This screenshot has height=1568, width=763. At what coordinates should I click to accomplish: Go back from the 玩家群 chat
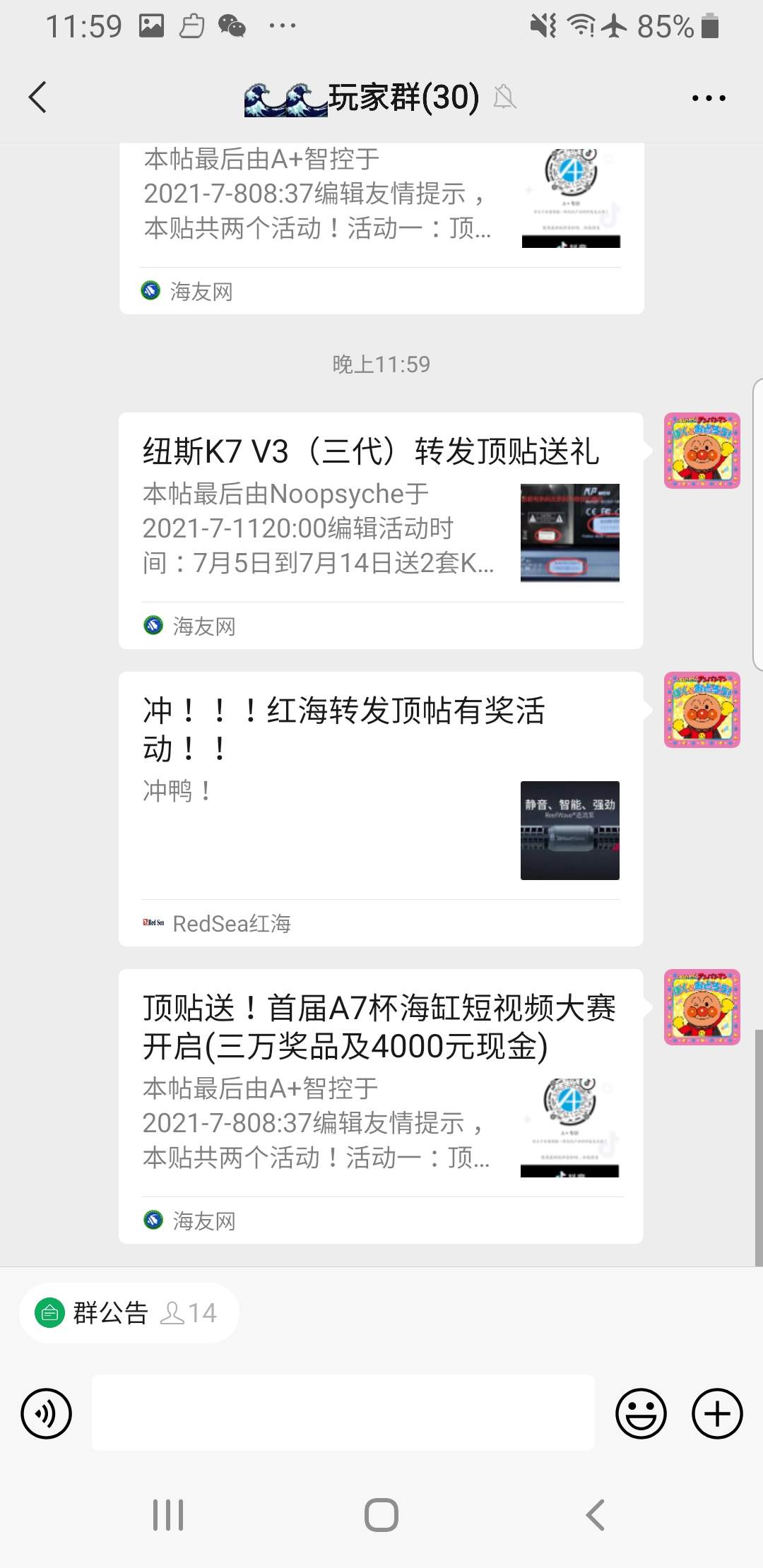(38, 97)
